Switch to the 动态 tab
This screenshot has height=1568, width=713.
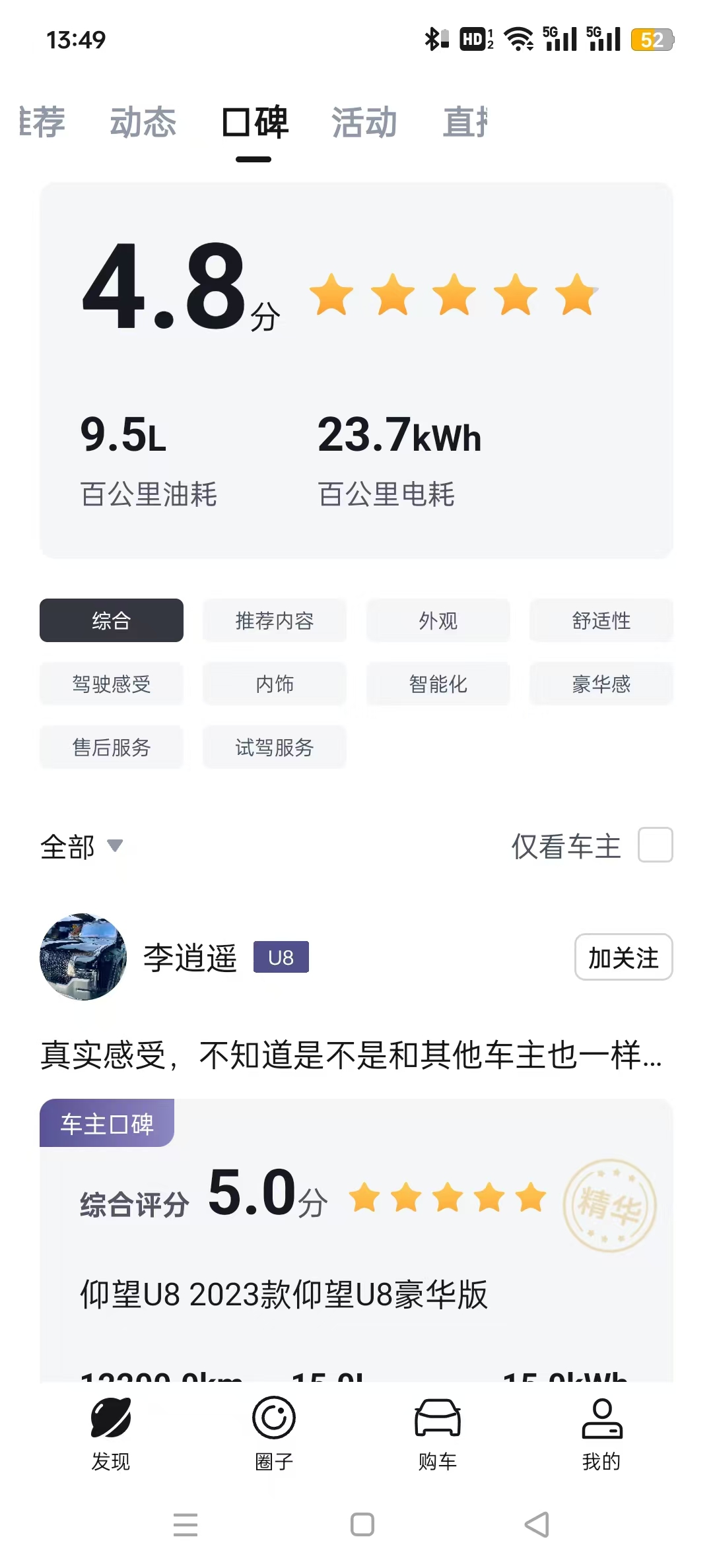coord(143,123)
